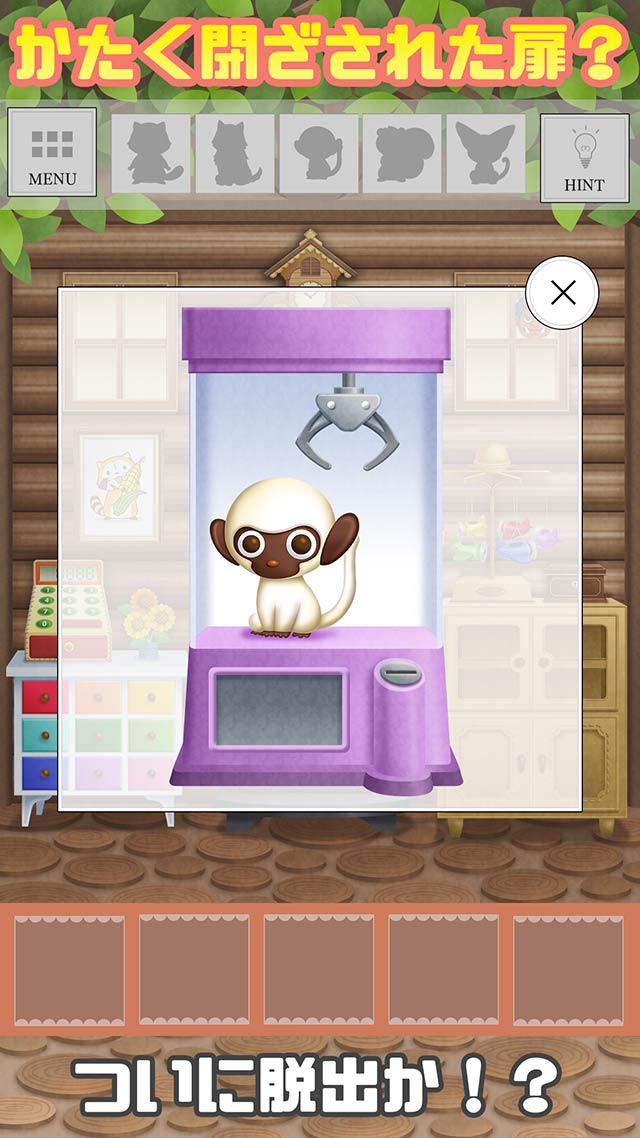Close the claw machine zoom view
The image size is (640, 1138).
[562, 293]
